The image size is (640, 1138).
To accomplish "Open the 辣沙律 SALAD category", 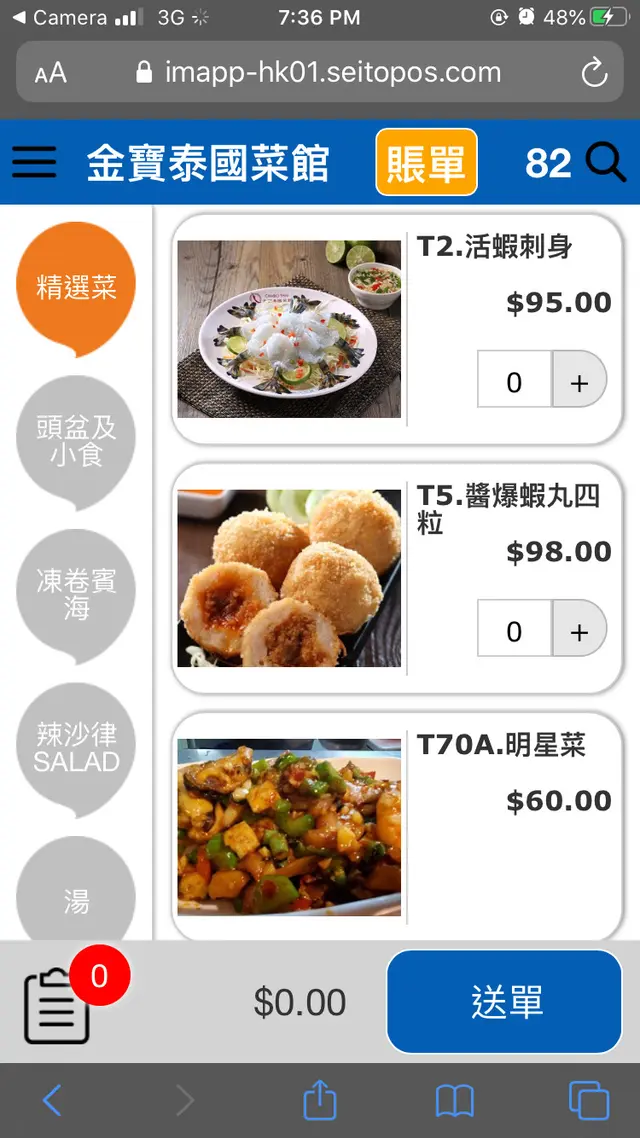I will pyautogui.click(x=76, y=749).
